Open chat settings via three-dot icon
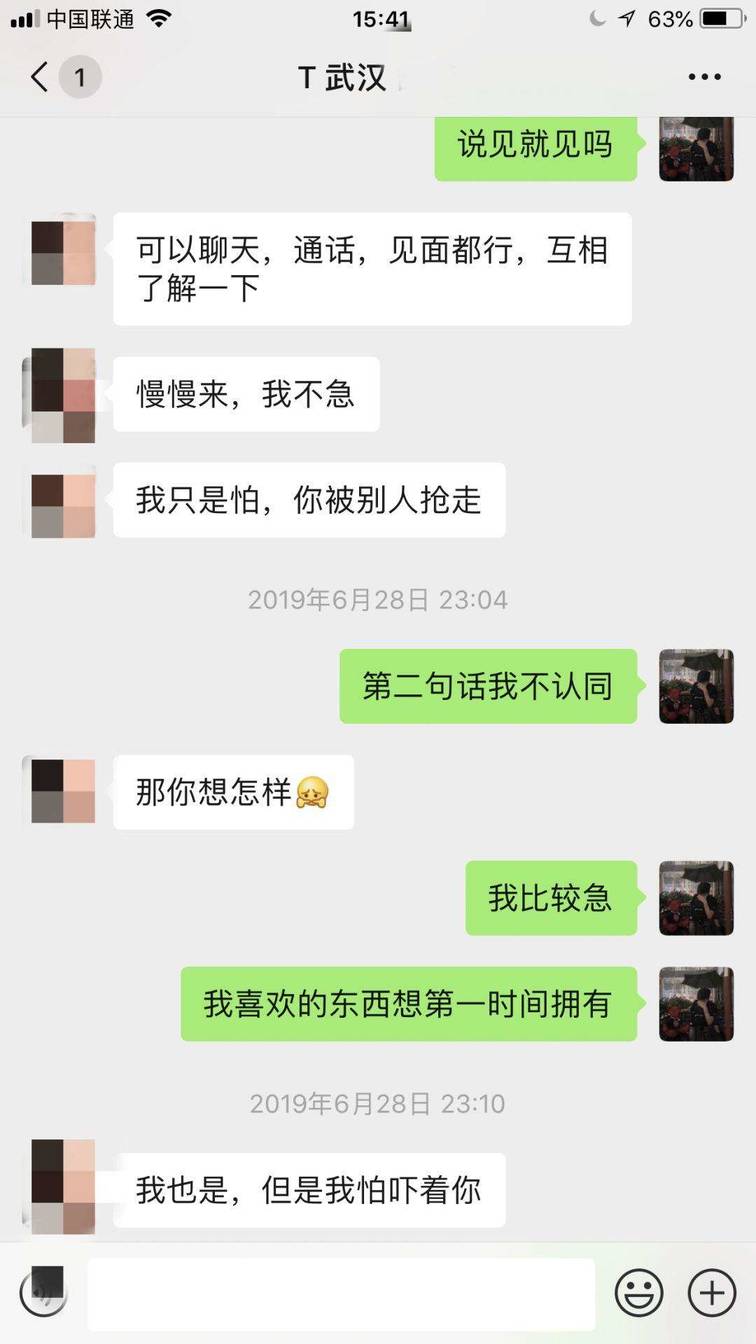 pos(706,76)
